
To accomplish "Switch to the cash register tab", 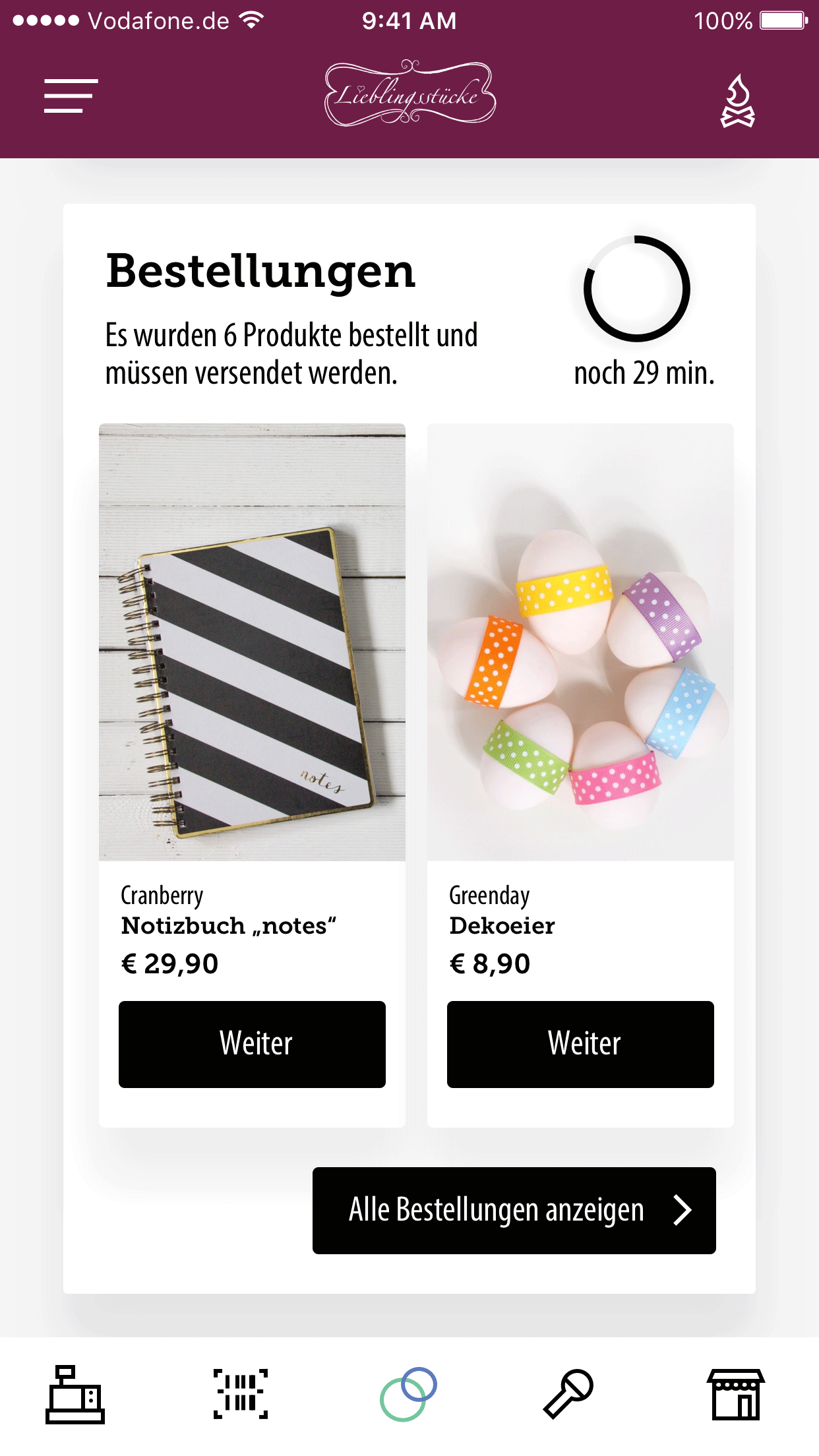I will (75, 1394).
